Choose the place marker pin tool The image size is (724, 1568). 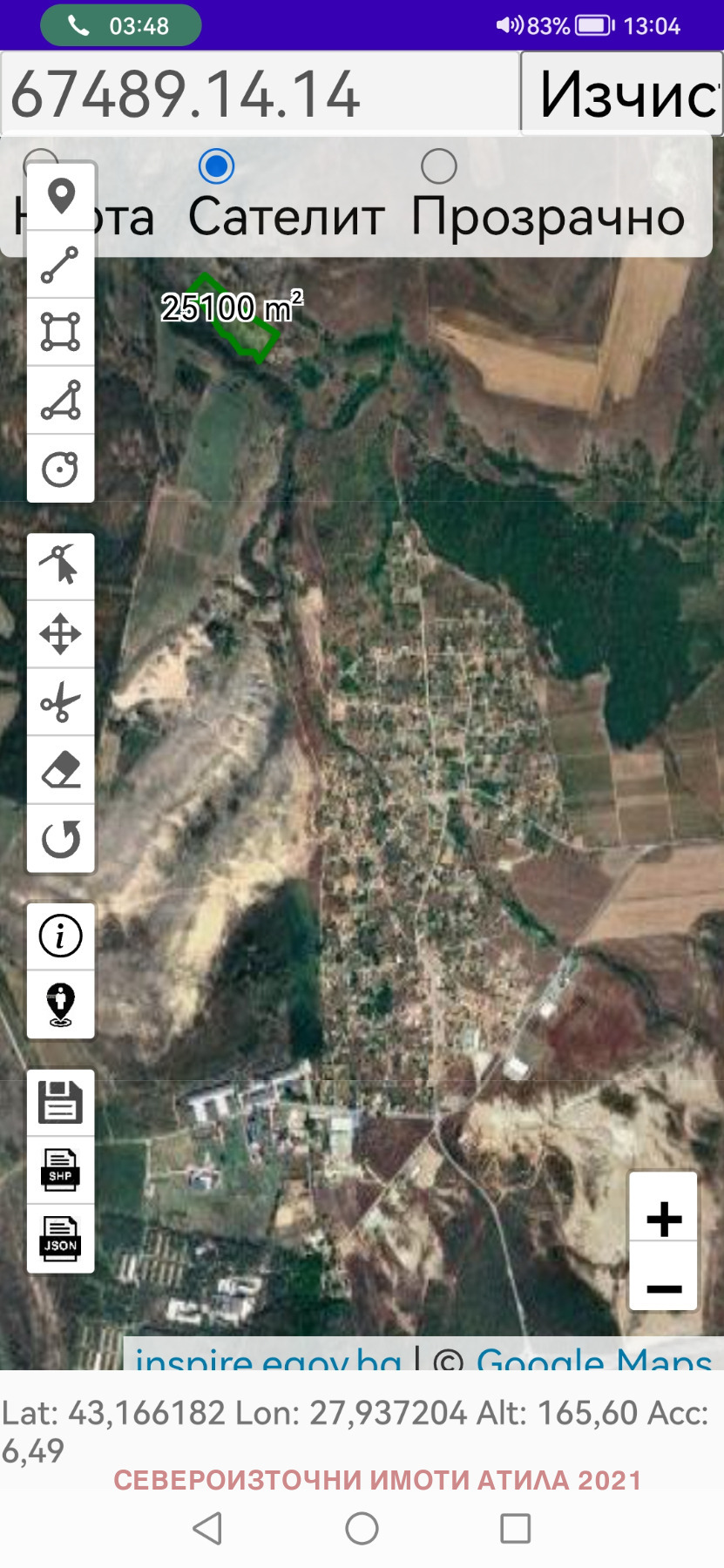(x=61, y=196)
